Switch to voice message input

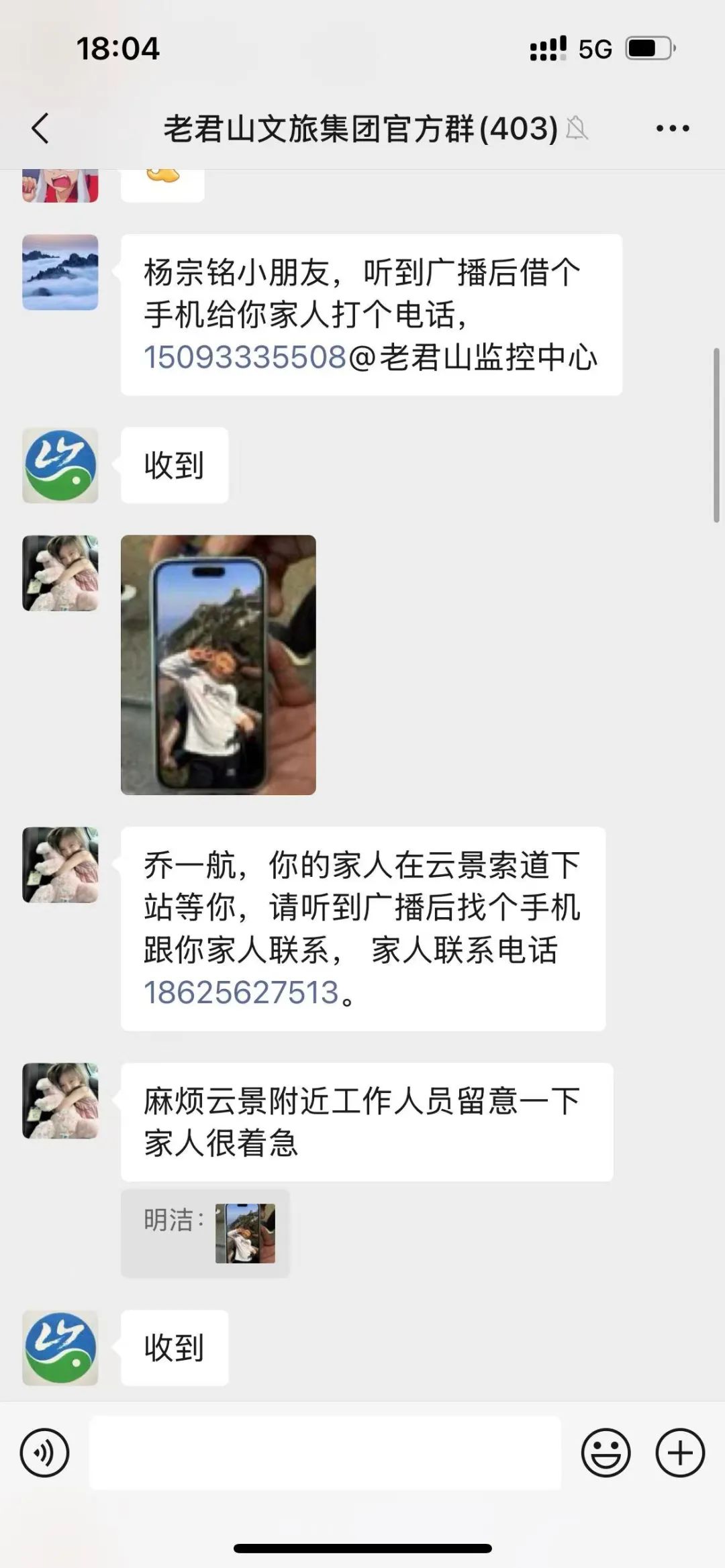[x=45, y=1453]
